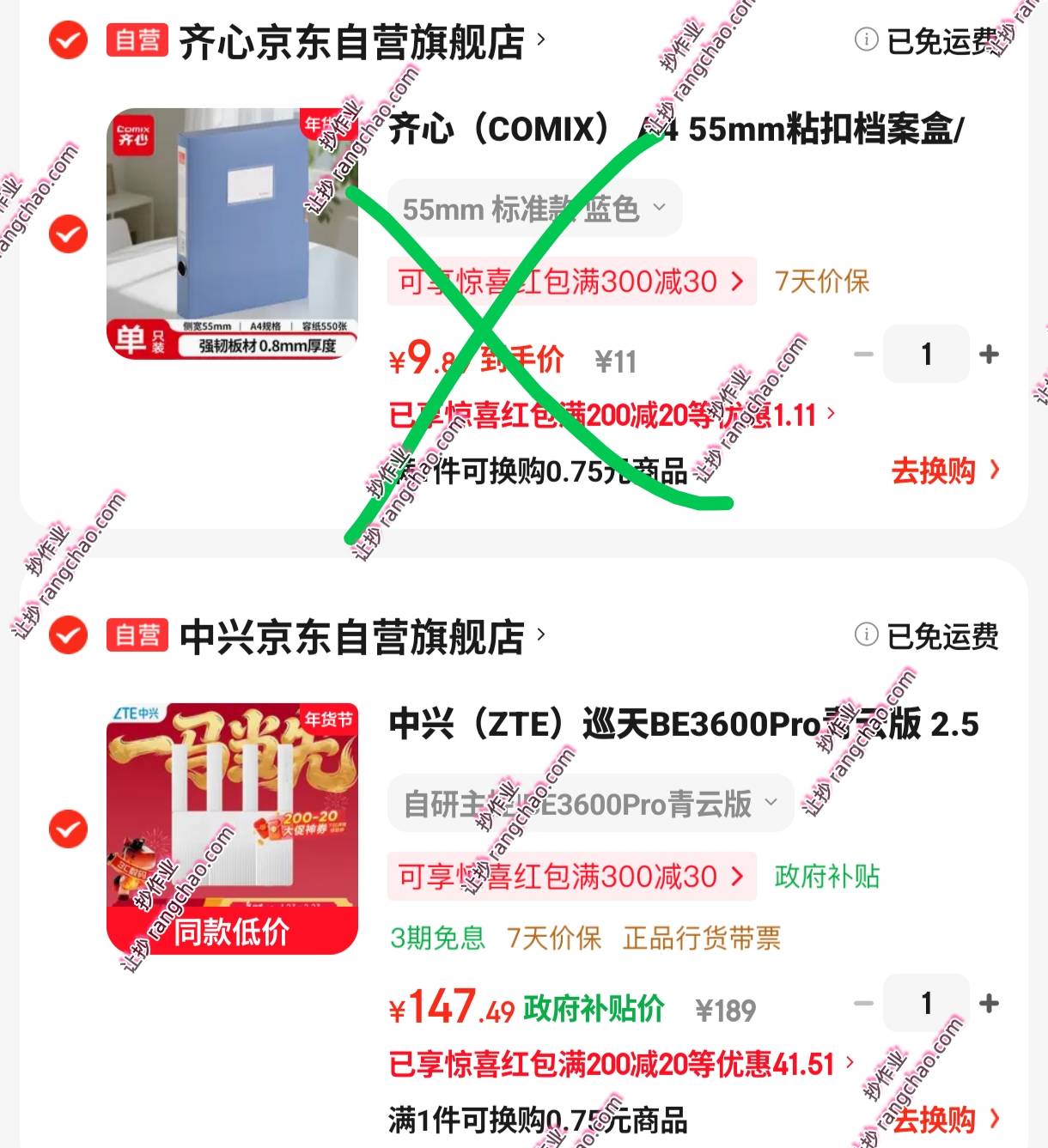Image resolution: width=1048 pixels, height=1148 pixels.
Task: Open the 齐心京东自营旗舰店 store page
Action: [352, 41]
